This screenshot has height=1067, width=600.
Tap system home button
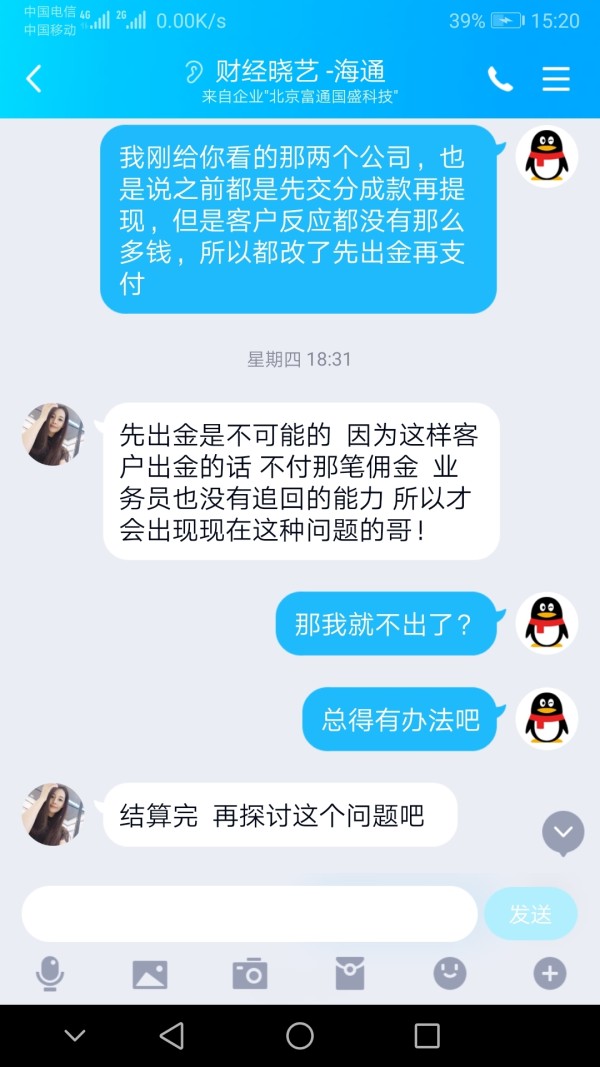point(300,1036)
